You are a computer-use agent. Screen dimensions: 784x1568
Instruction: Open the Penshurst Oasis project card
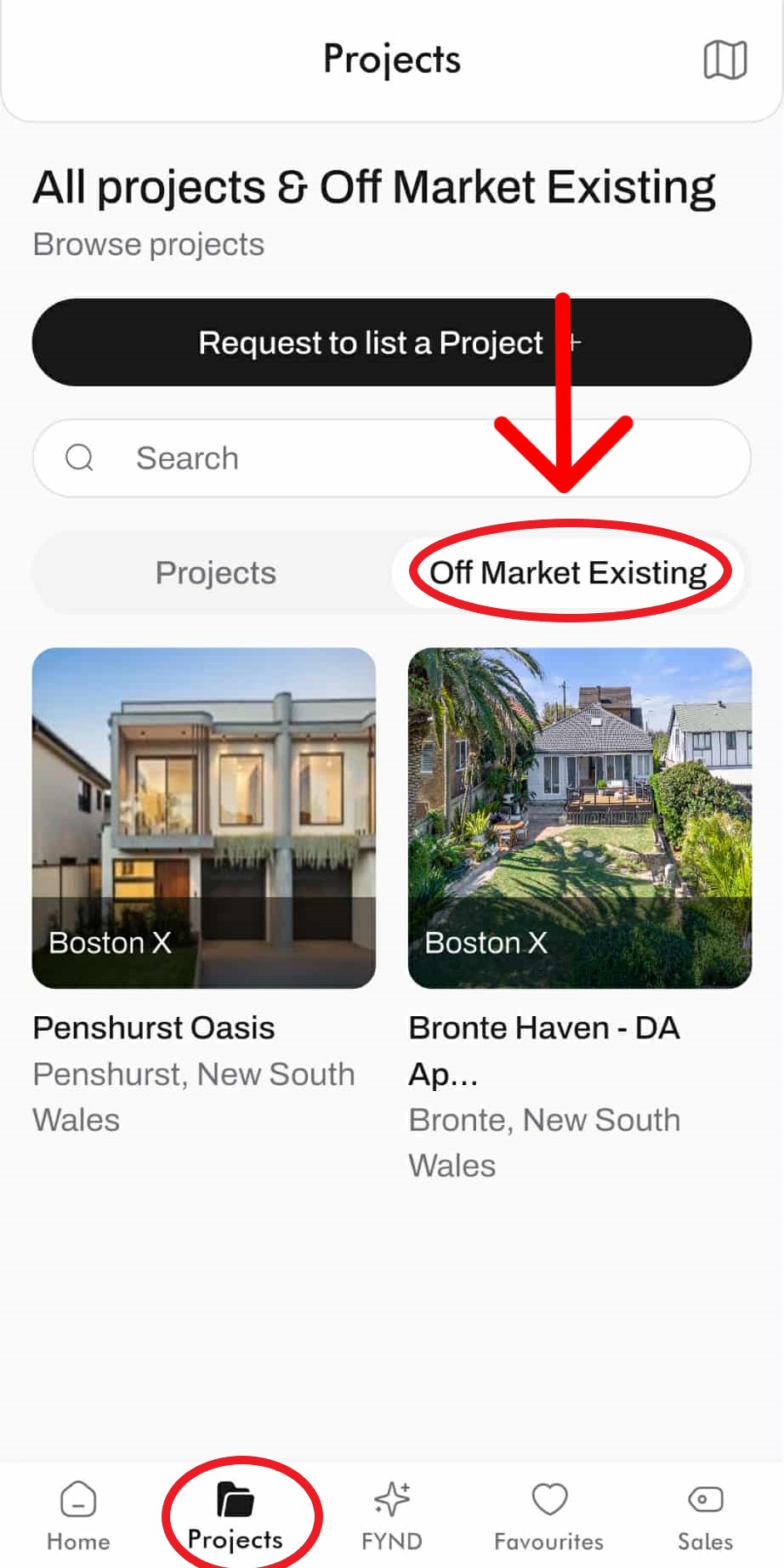pos(204,818)
